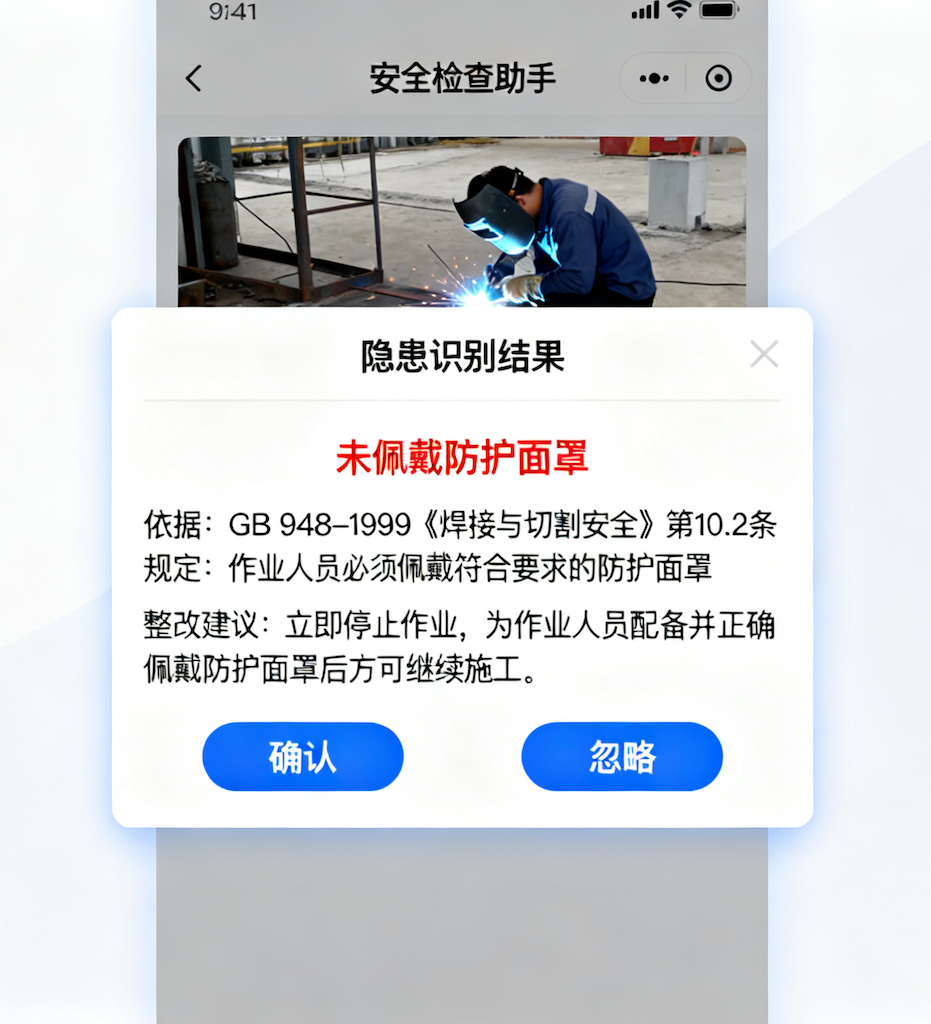Dismiss the 隐患识别结果 dialog
This screenshot has height=1024, width=931.
point(764,354)
